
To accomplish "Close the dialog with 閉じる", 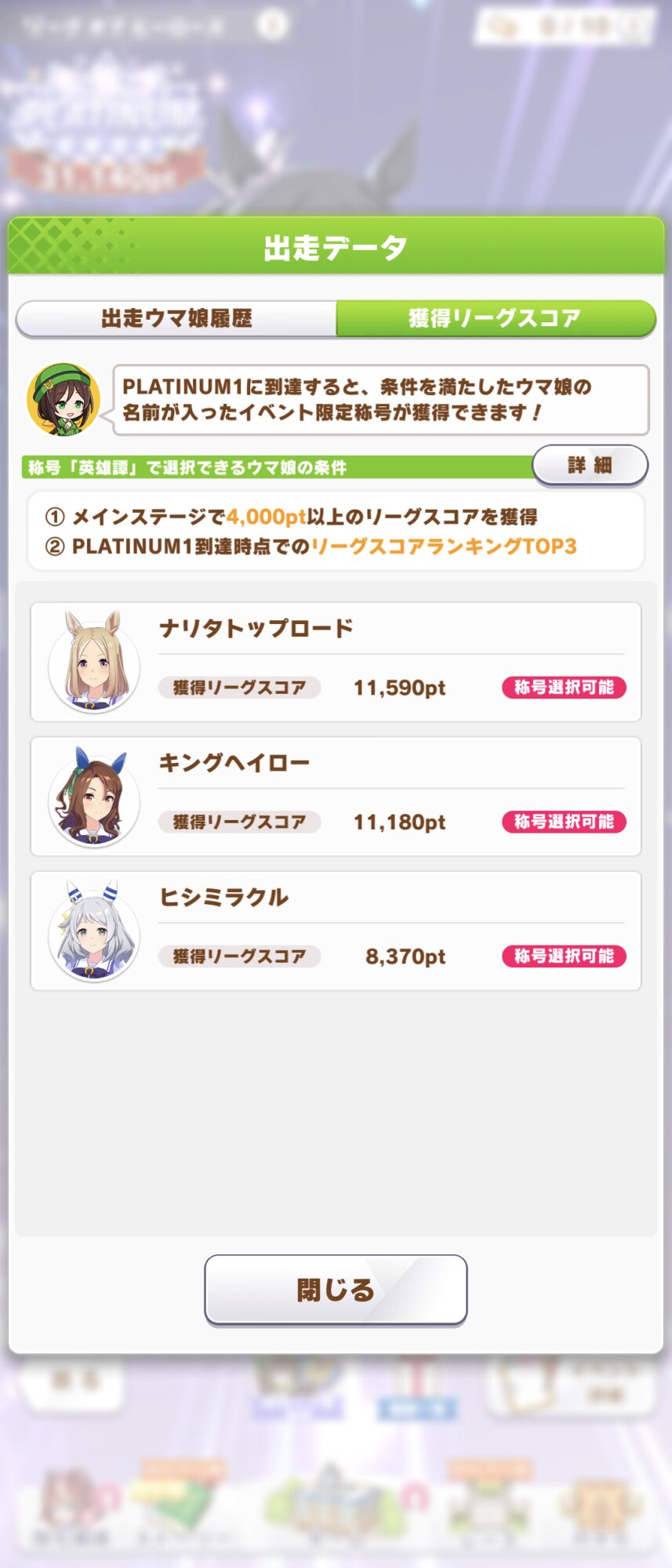I will point(336,1290).
